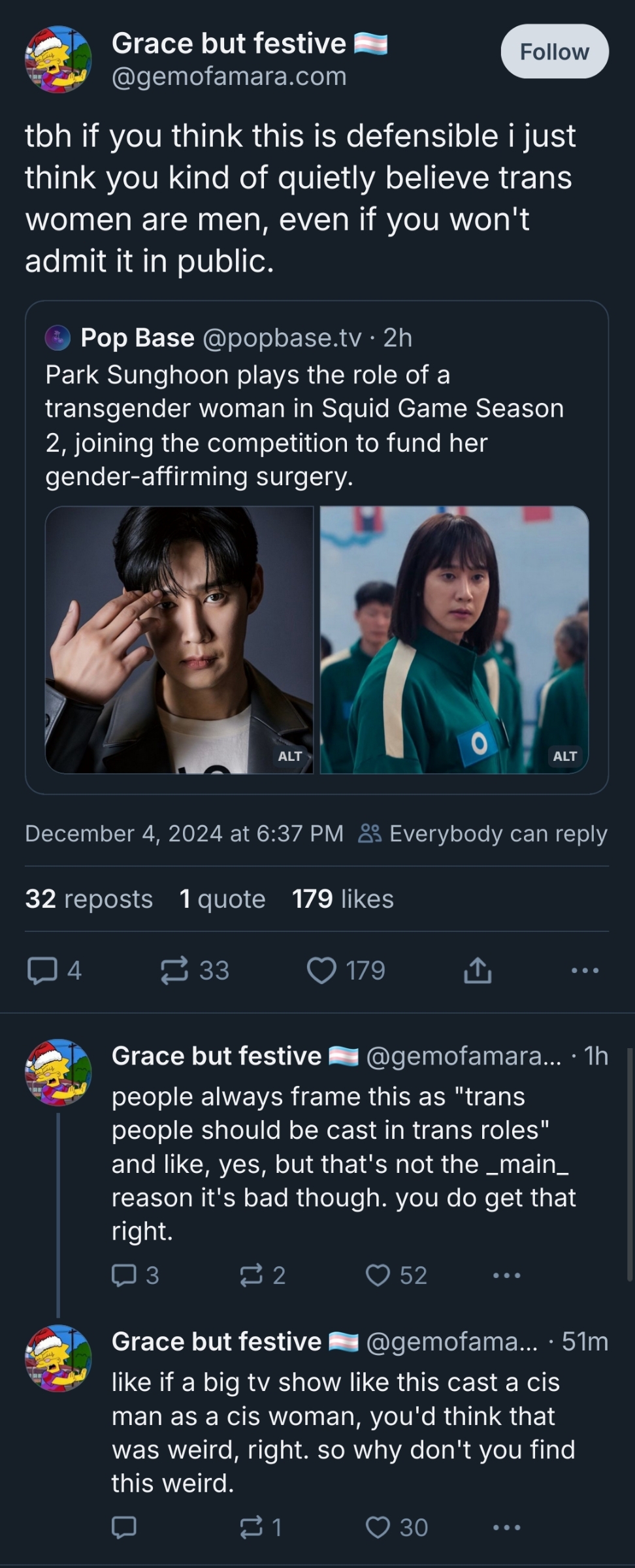This screenshot has width=635, height=1568.
Task: View the Squid Game green tracksuit photo
Action: [x=454, y=639]
